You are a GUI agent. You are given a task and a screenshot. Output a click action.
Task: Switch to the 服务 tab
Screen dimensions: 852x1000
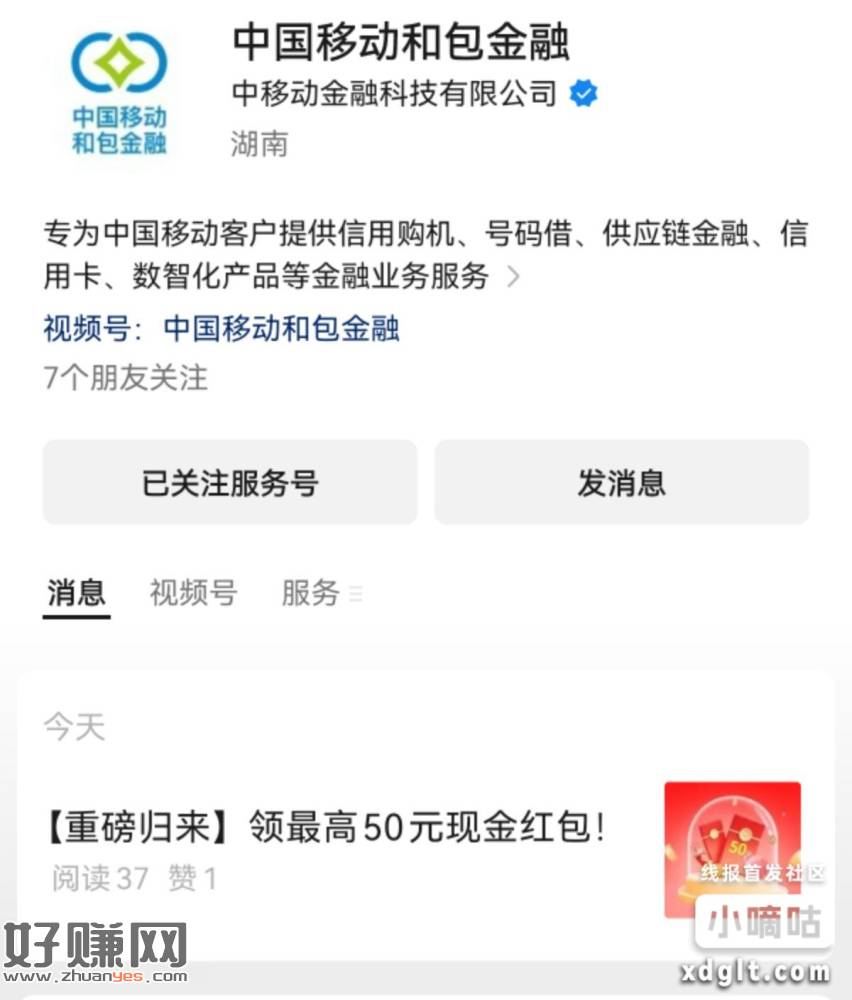coord(311,593)
